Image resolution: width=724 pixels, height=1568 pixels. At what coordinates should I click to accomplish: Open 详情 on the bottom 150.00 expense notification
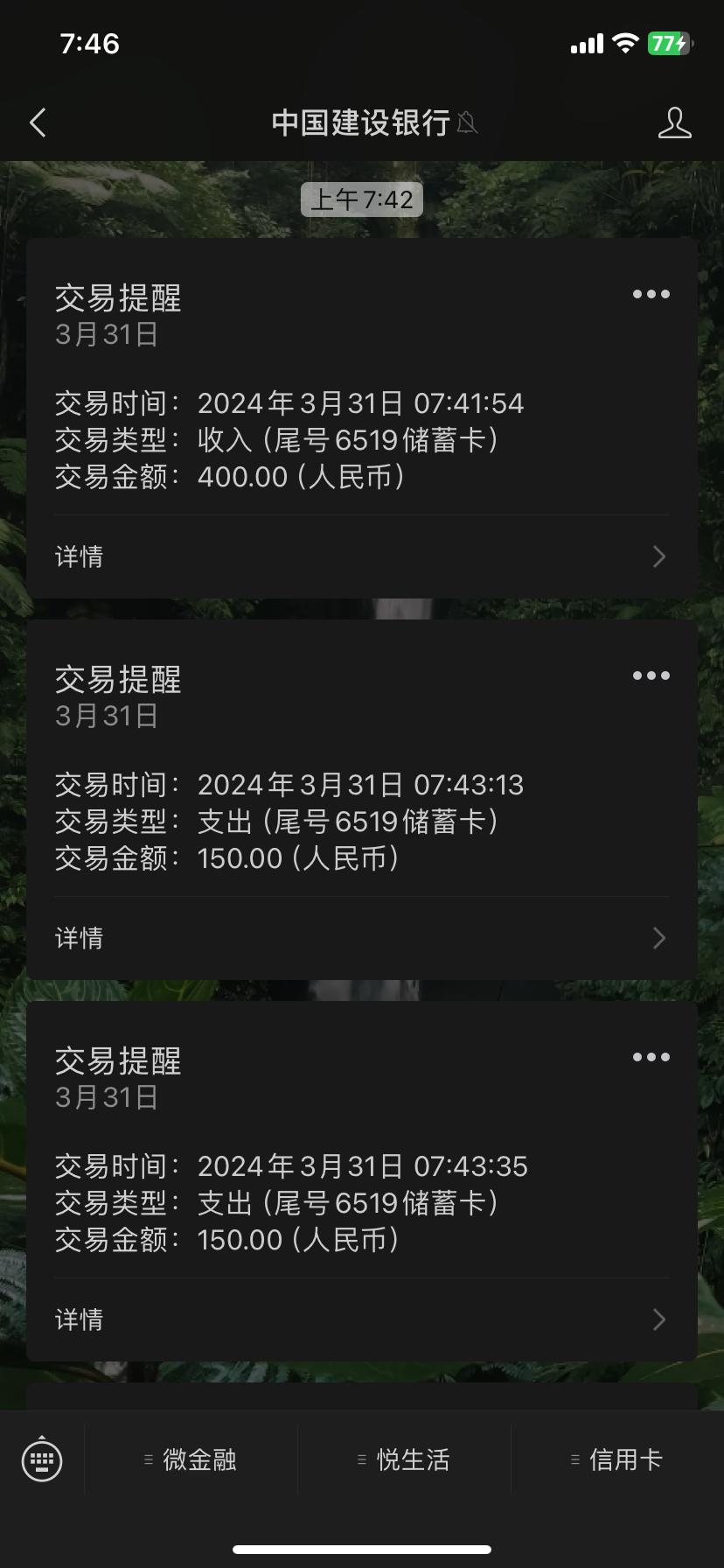(80, 1319)
